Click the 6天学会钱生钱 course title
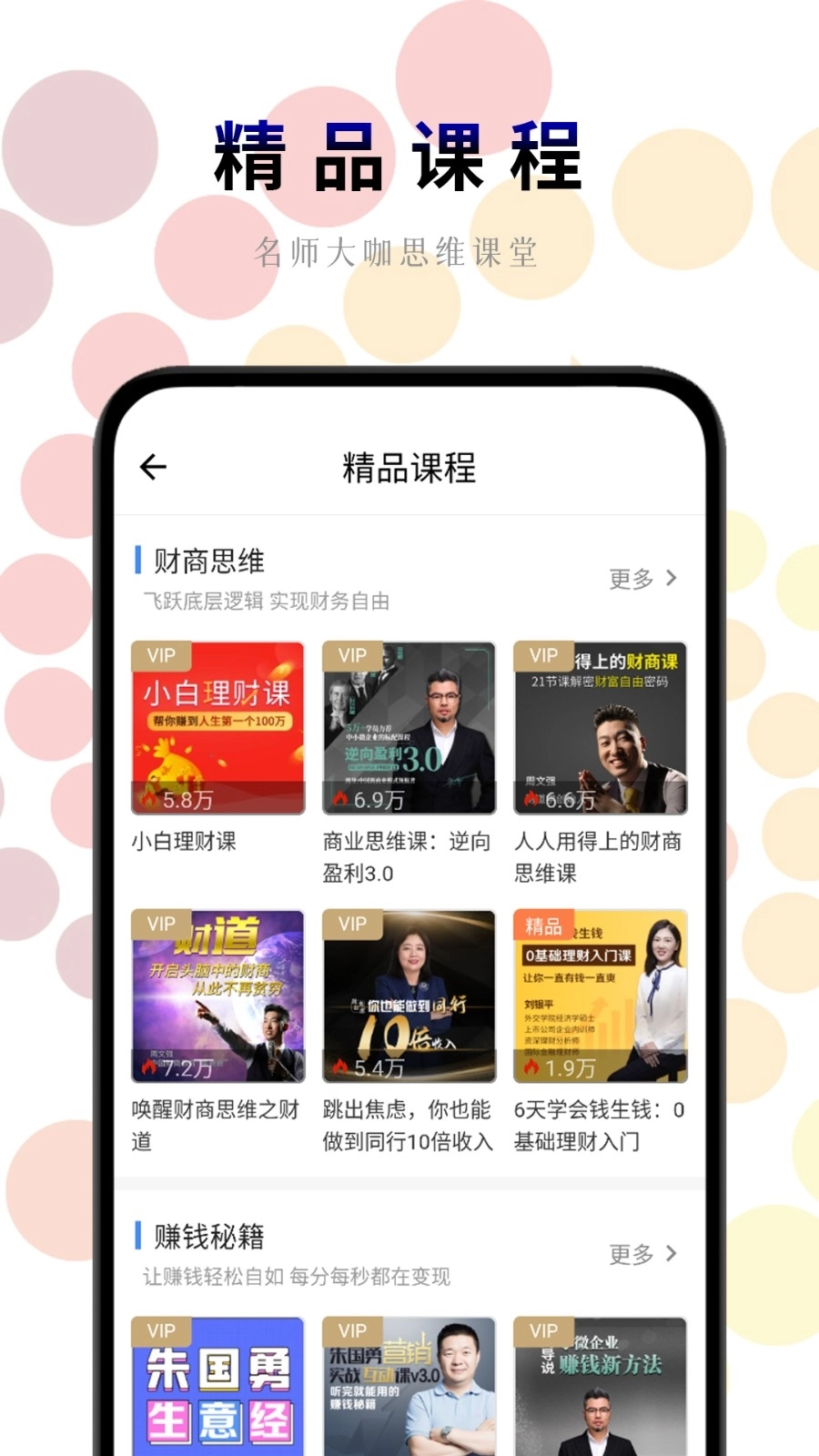The width and height of the screenshot is (819, 1456). [599, 1126]
